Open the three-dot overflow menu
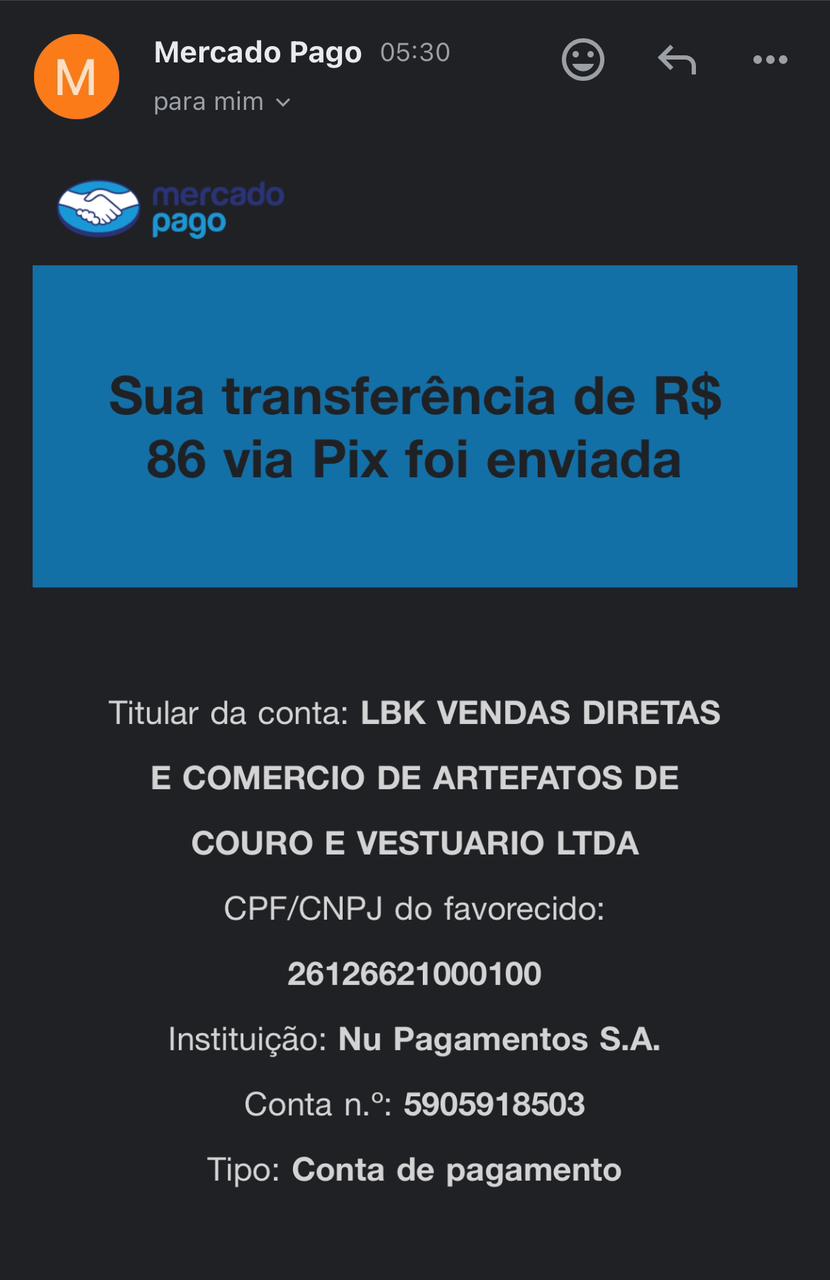The width and height of the screenshot is (830, 1280). (x=770, y=60)
